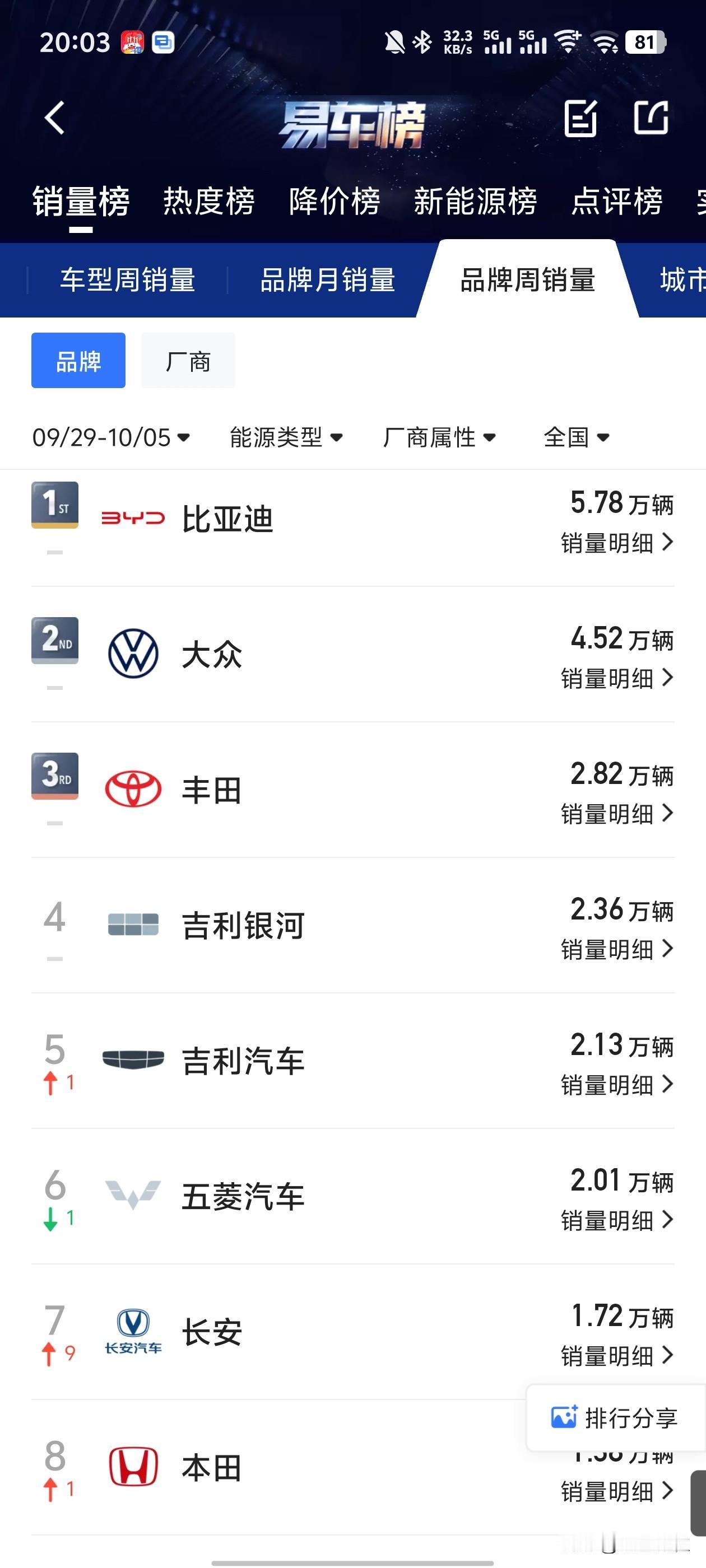Screen dimensions: 706x1568
Task: Click the 吉利银河 brand logo
Action: [x=133, y=925]
